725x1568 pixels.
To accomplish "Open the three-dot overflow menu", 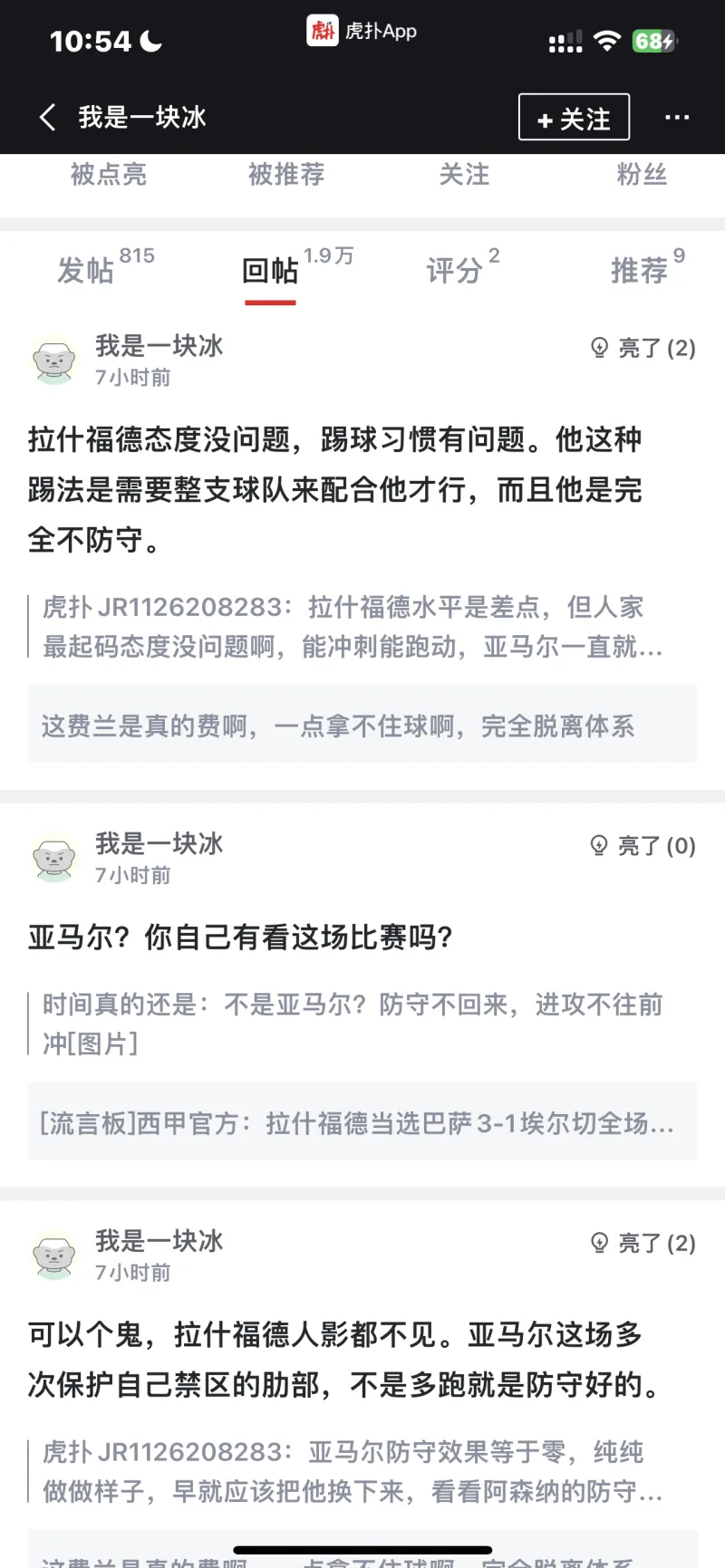I will [677, 118].
